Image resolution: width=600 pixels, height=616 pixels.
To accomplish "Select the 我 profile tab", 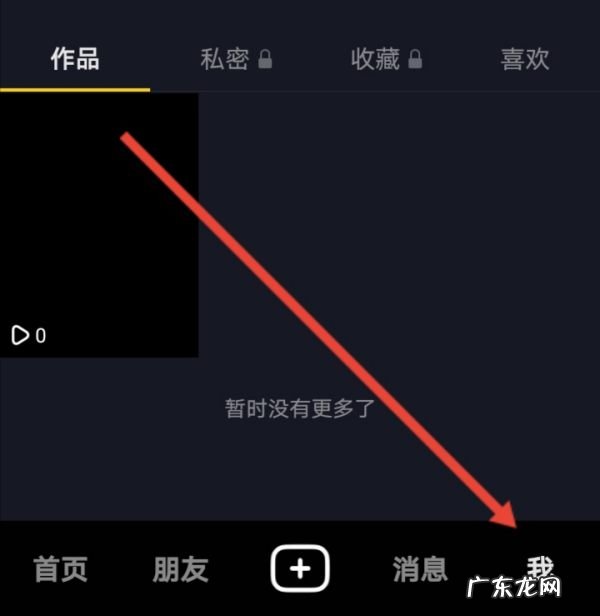I will (x=540, y=567).
